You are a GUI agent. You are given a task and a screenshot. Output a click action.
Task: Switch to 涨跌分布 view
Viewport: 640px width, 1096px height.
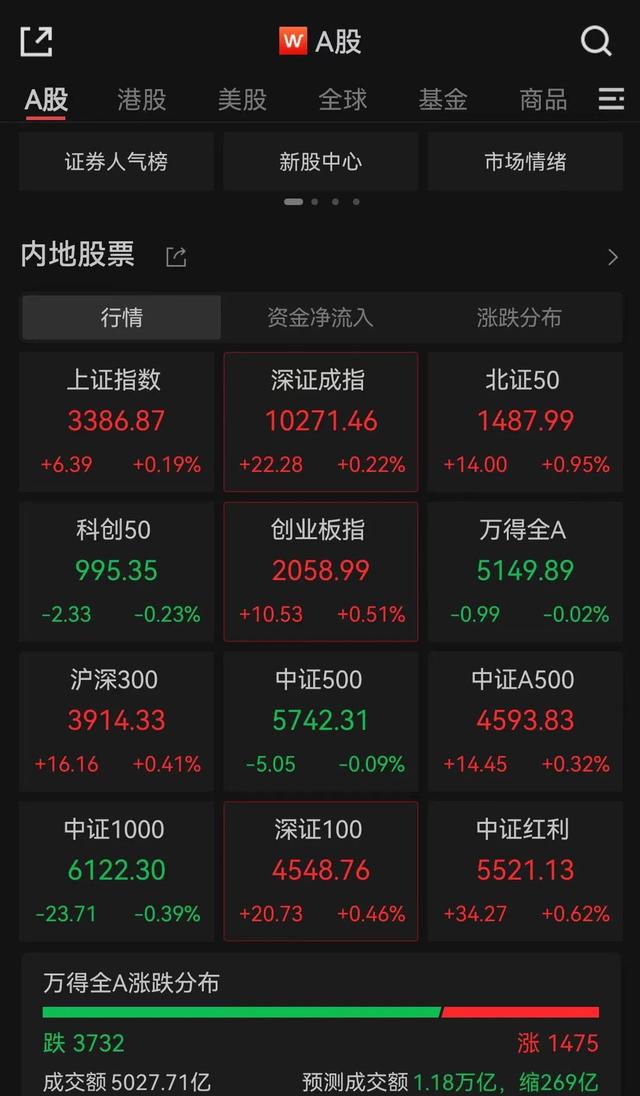point(519,317)
